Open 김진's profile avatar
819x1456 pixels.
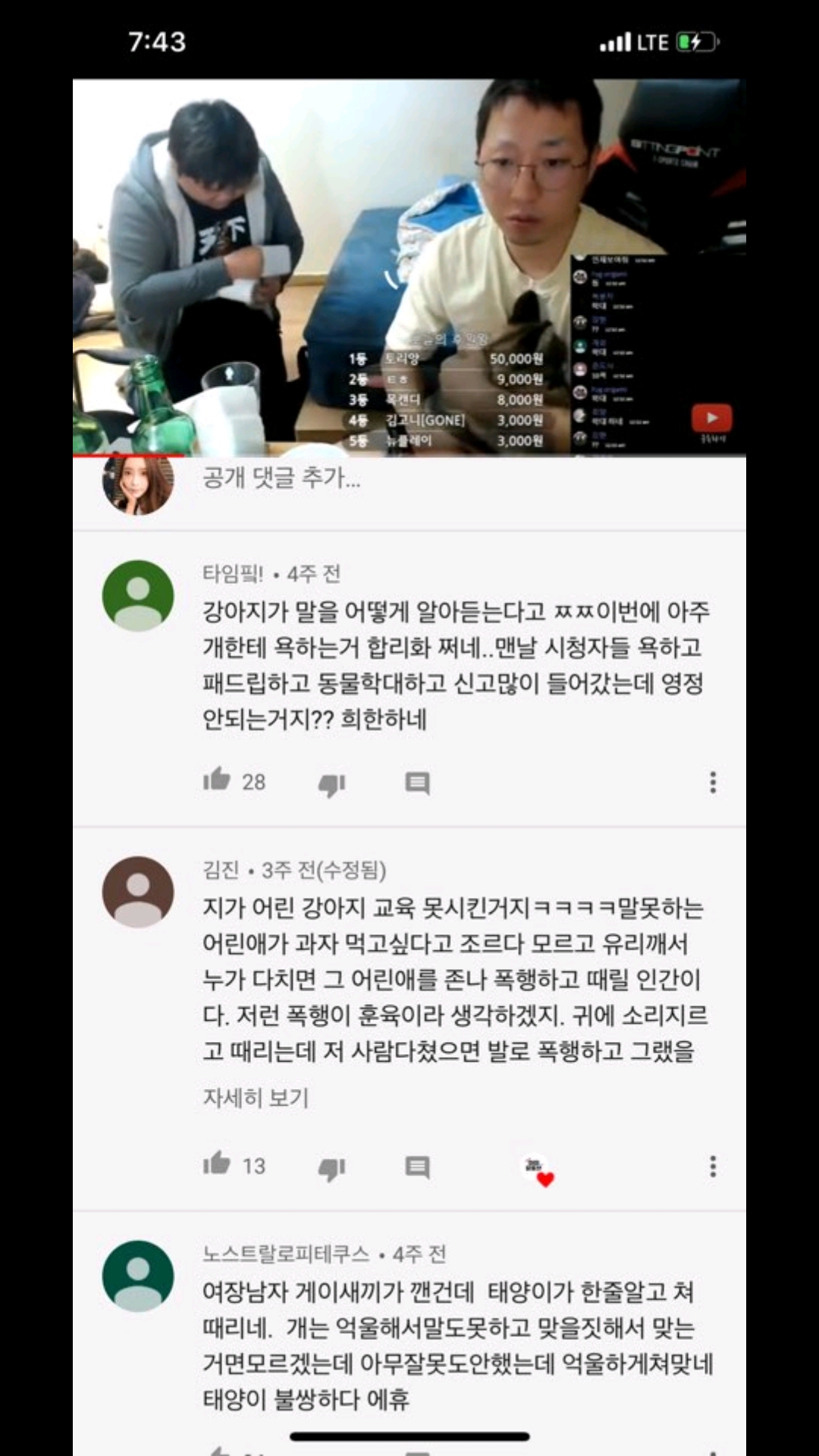pyautogui.click(x=138, y=892)
